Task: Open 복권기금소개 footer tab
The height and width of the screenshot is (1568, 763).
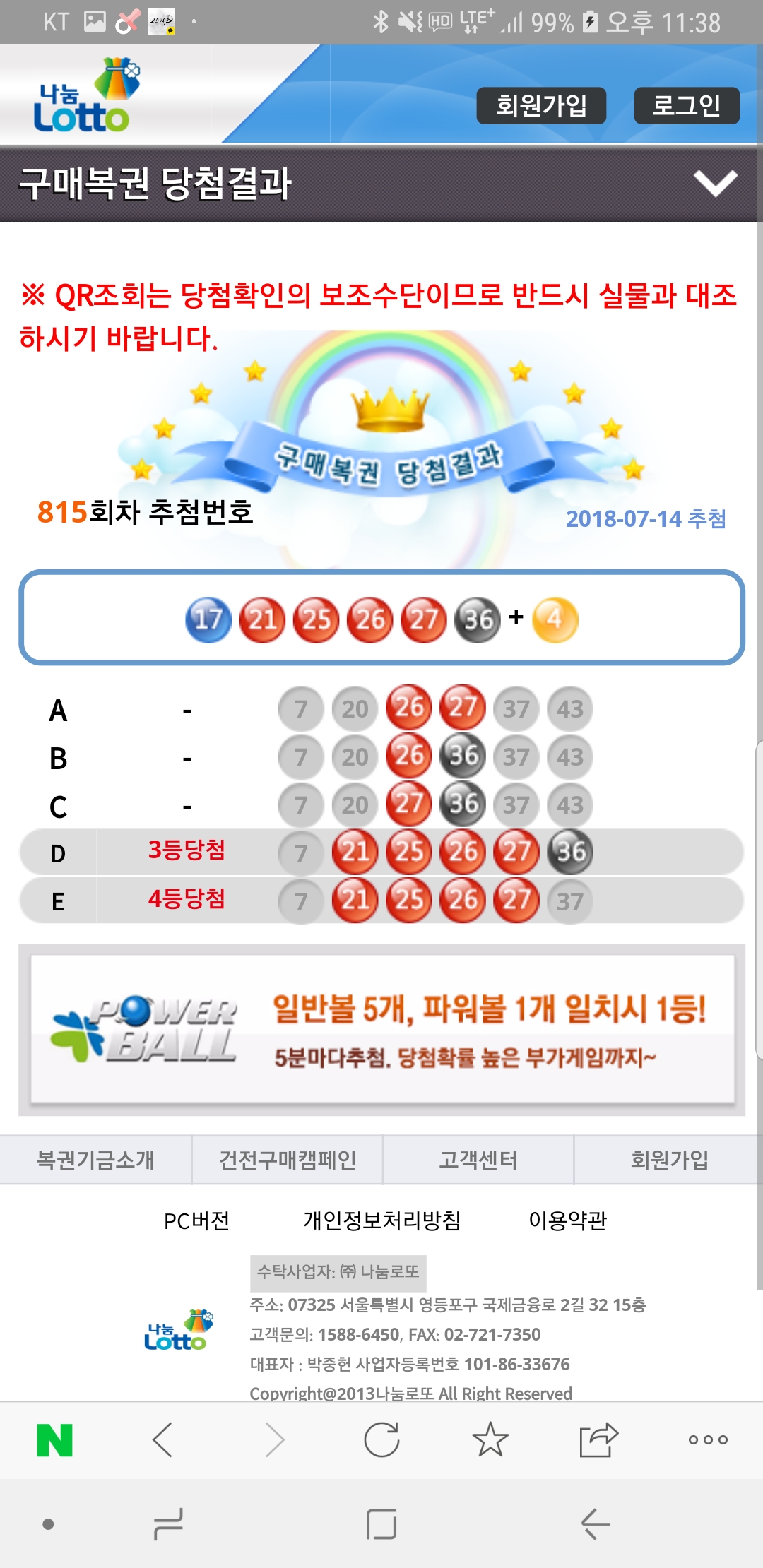Action: point(95,1160)
